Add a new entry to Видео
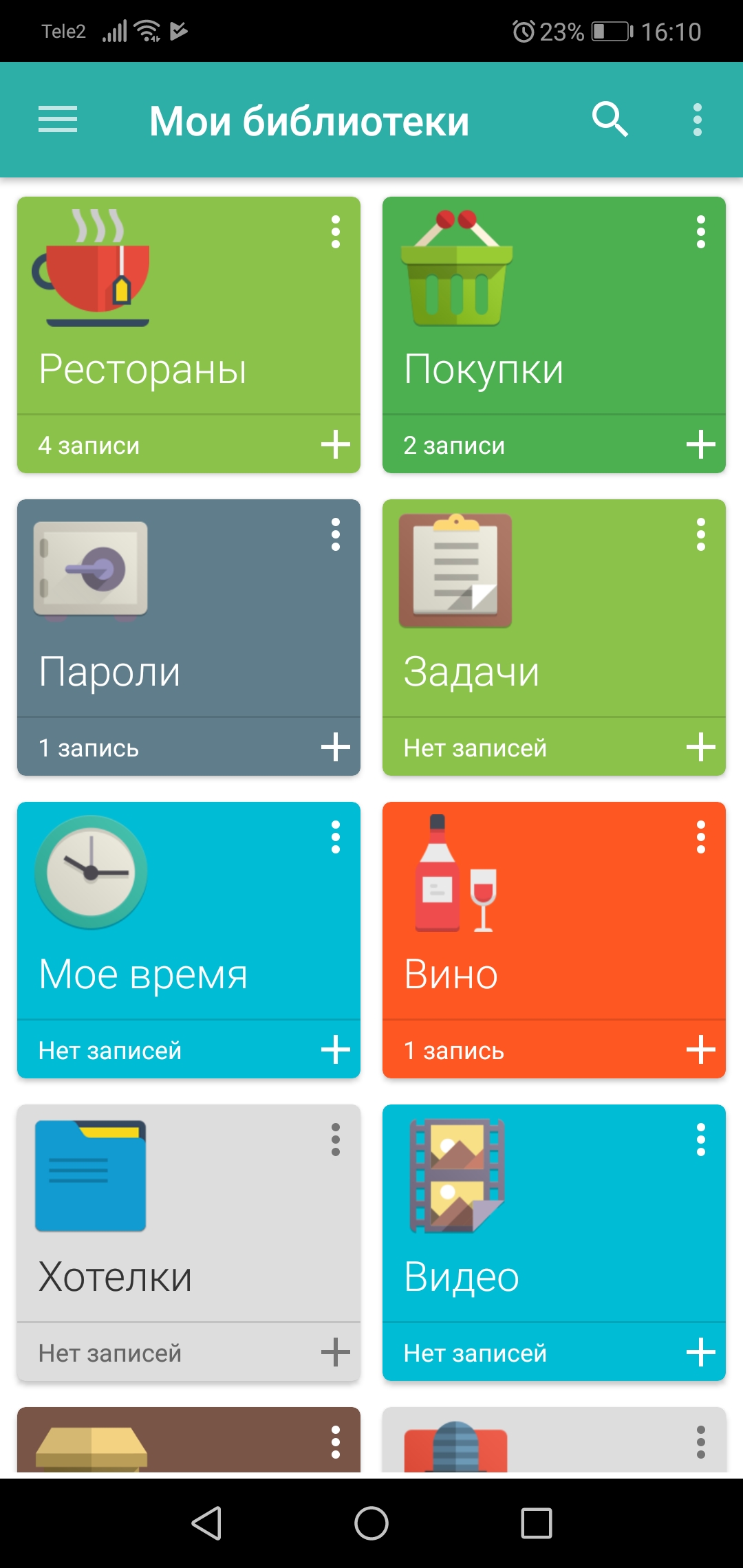 tap(700, 1352)
